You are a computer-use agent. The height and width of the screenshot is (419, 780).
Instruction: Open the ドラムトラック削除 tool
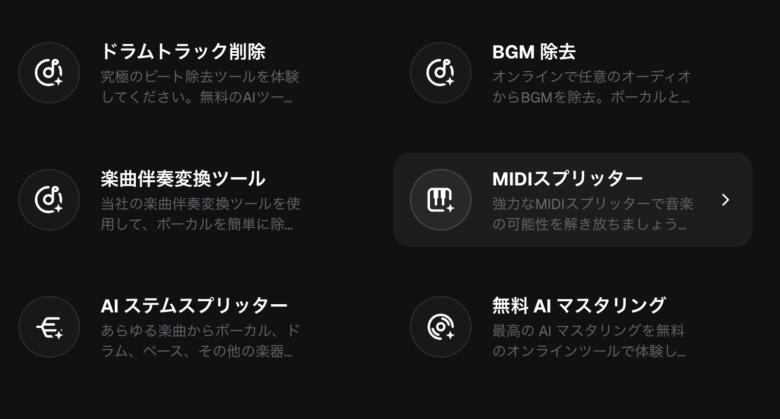(182, 52)
